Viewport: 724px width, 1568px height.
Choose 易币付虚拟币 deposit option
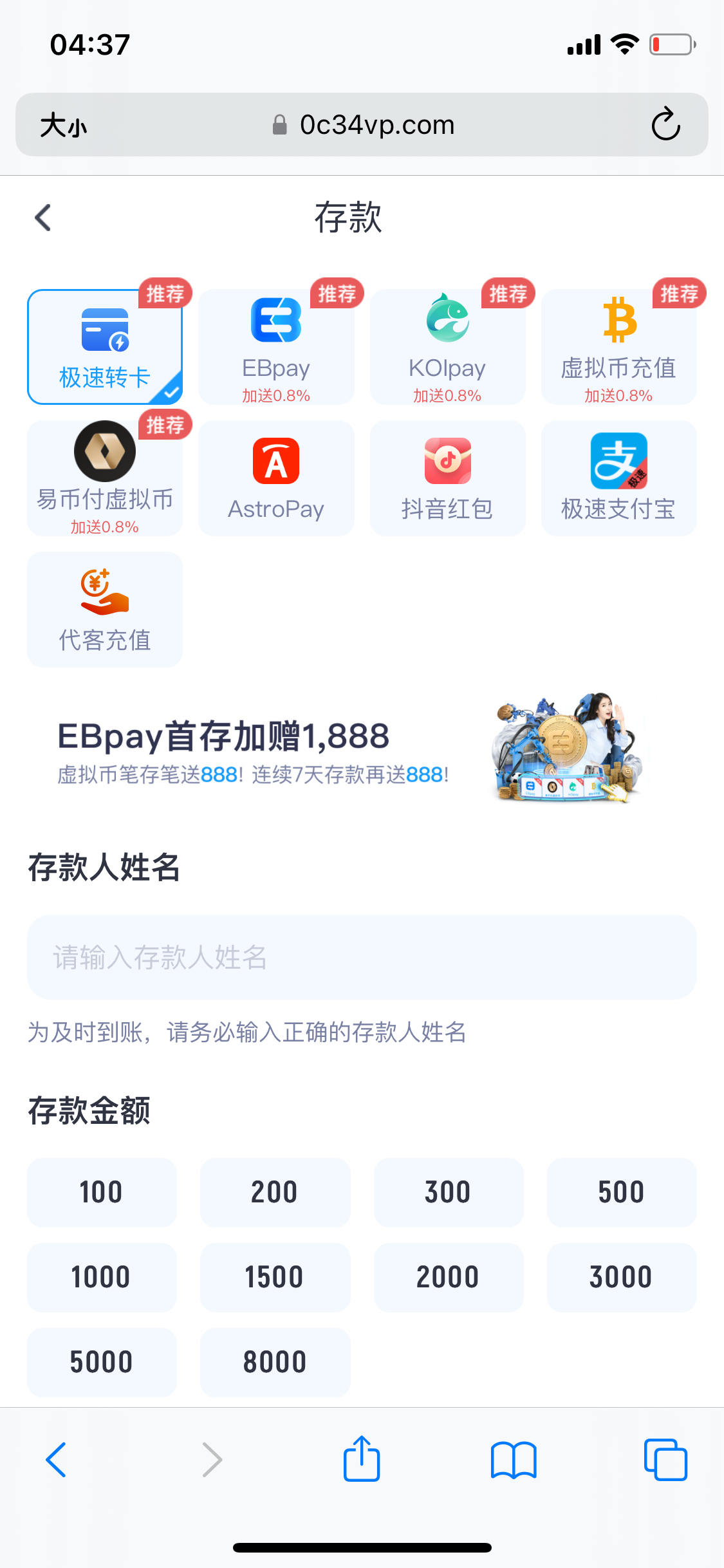click(105, 478)
